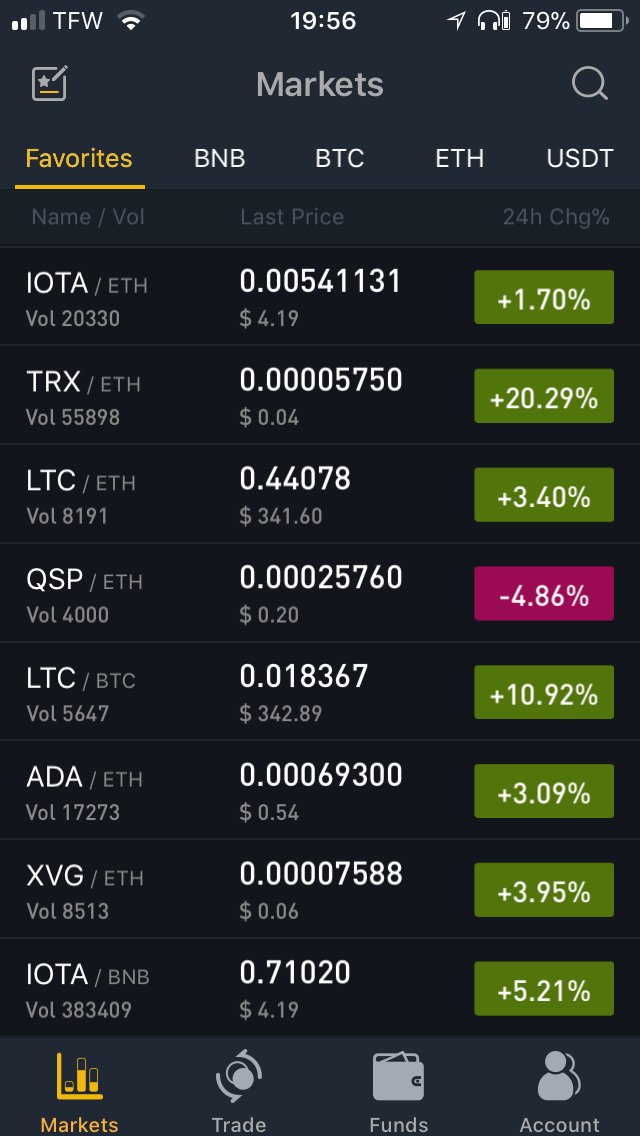Open the IOTA / ETH pair
The image size is (640, 1136).
pos(320,296)
